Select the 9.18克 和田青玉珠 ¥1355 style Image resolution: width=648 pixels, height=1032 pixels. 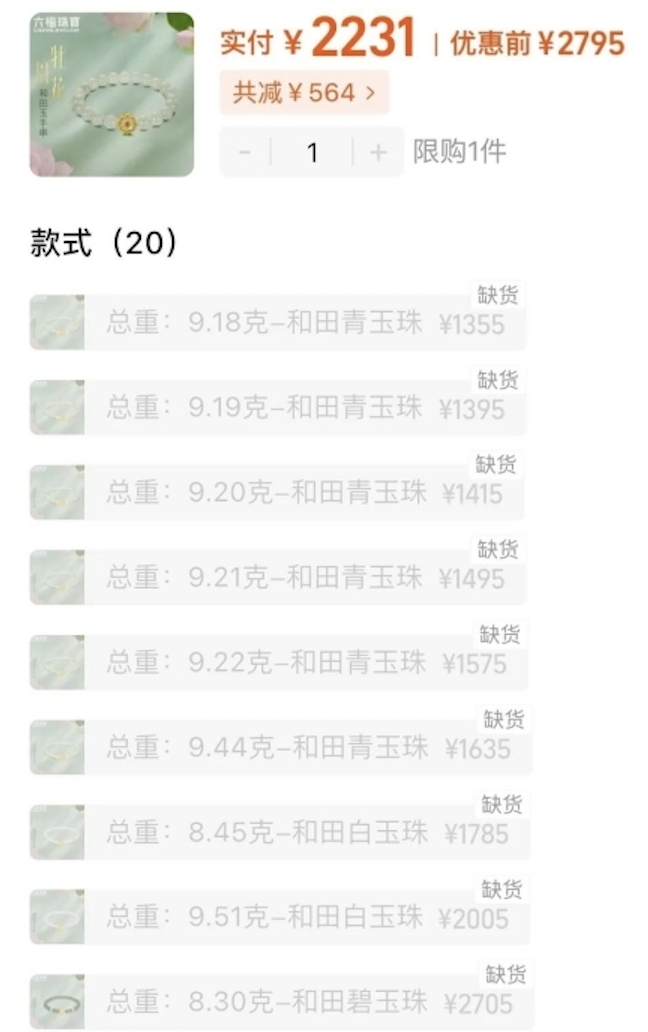coord(278,323)
